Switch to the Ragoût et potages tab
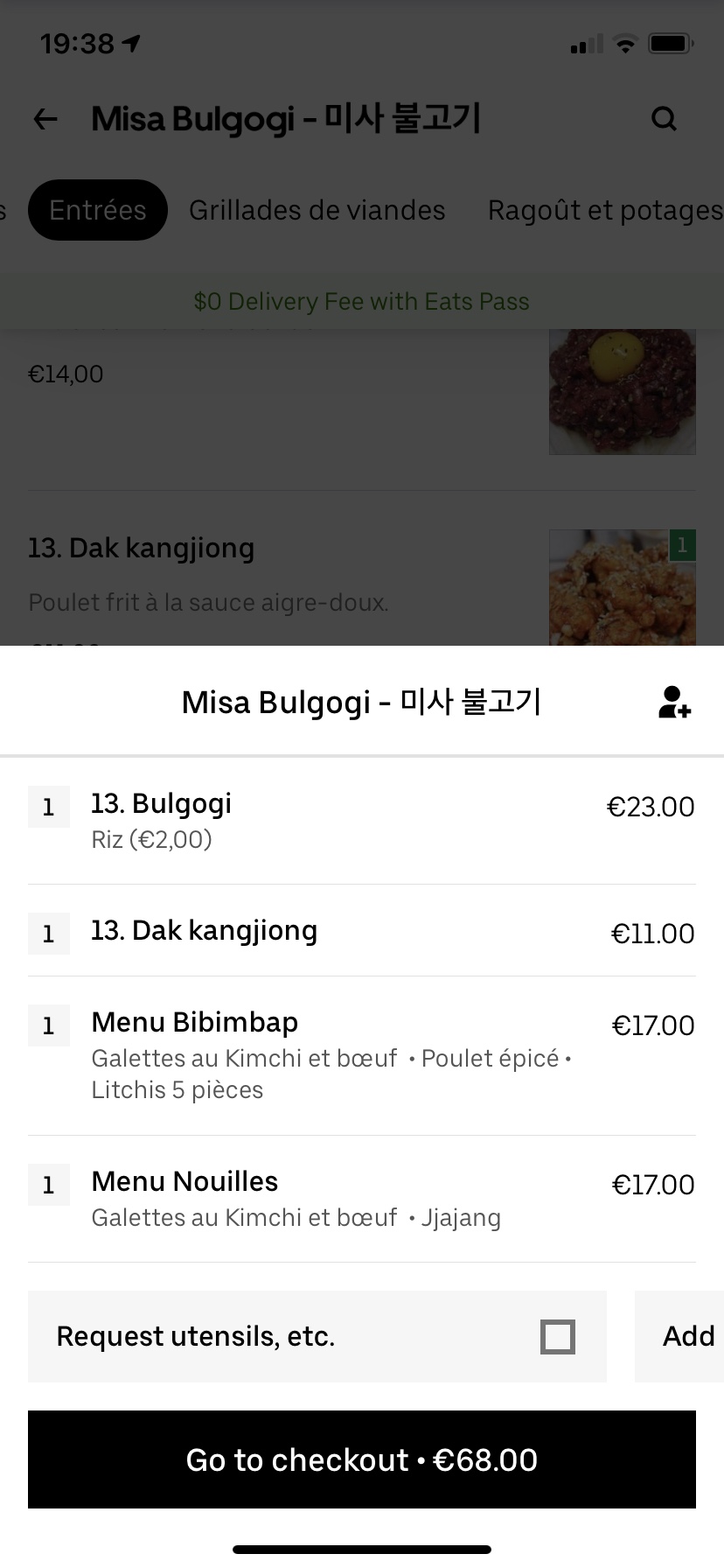The height and width of the screenshot is (1568, 724). click(605, 211)
